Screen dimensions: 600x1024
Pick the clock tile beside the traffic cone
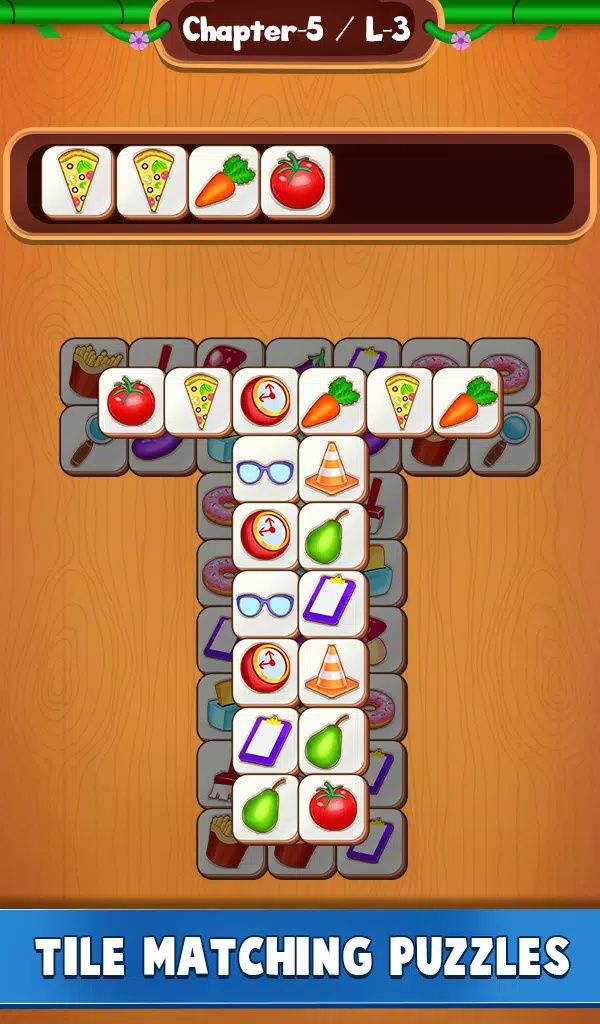[266, 671]
